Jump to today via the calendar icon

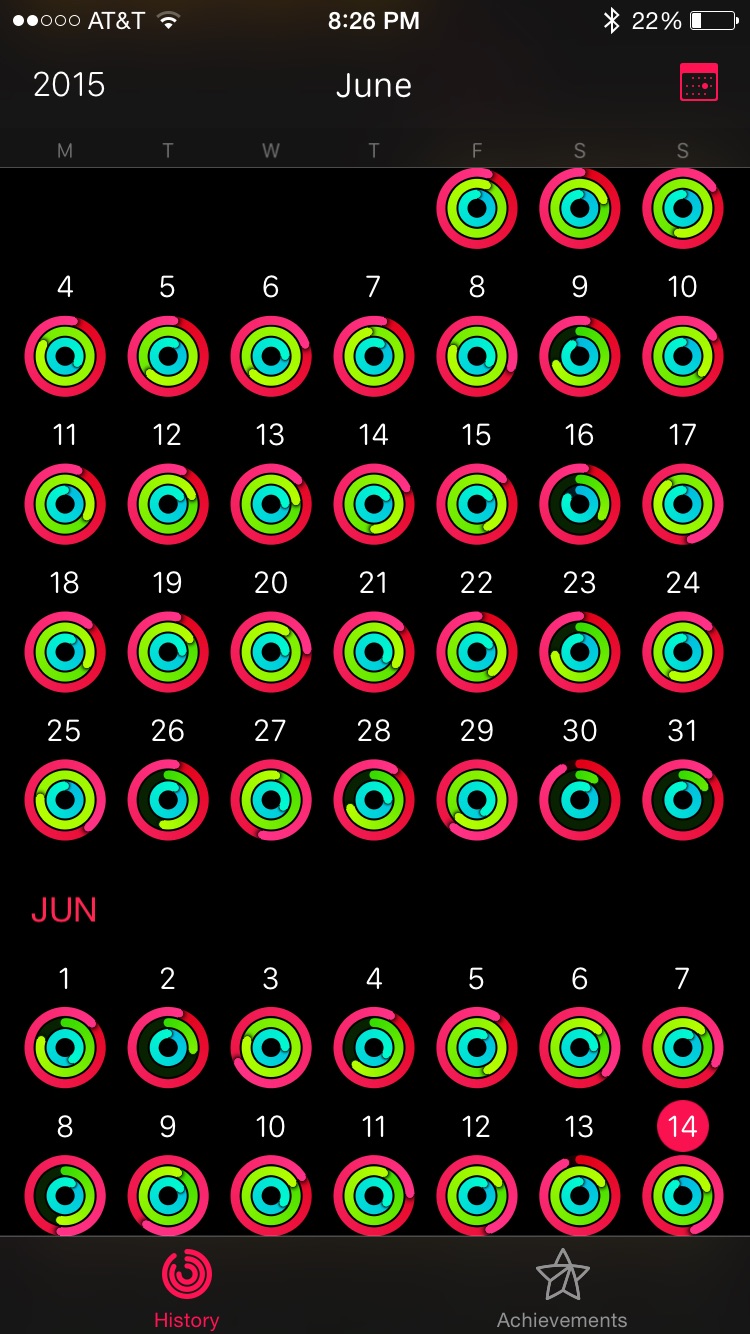pos(698,84)
